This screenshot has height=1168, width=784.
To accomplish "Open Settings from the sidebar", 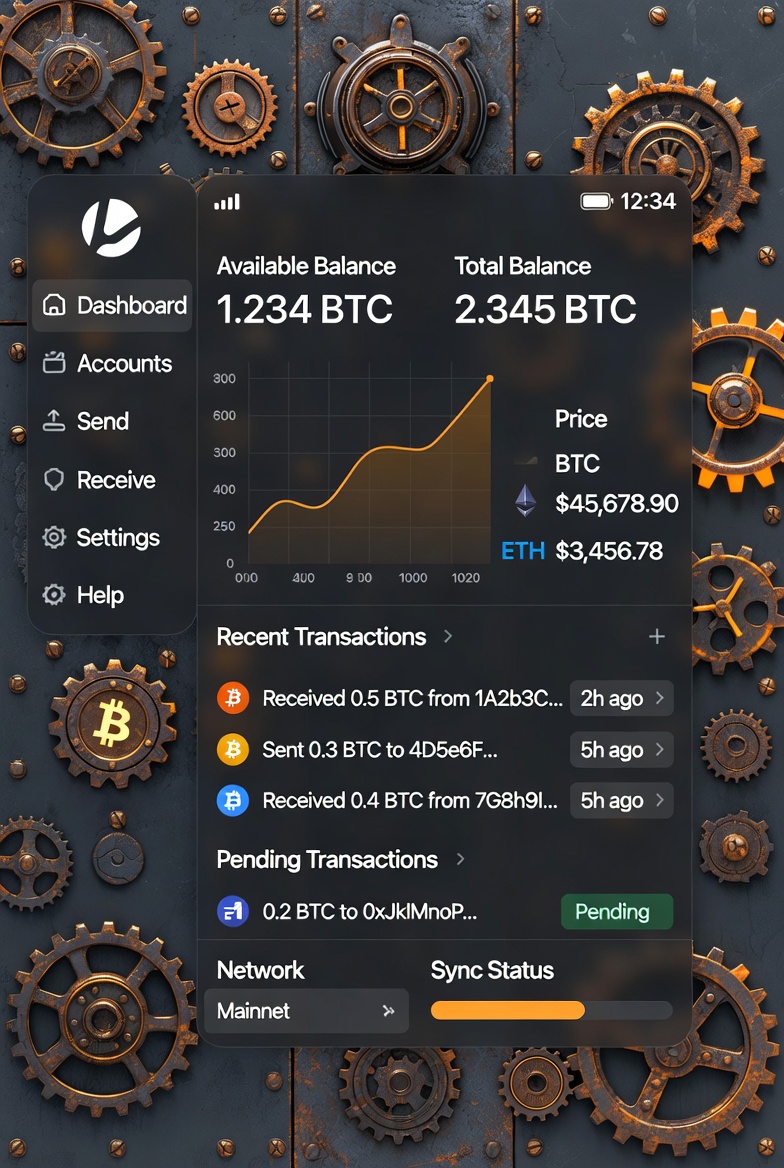I will coord(102,538).
